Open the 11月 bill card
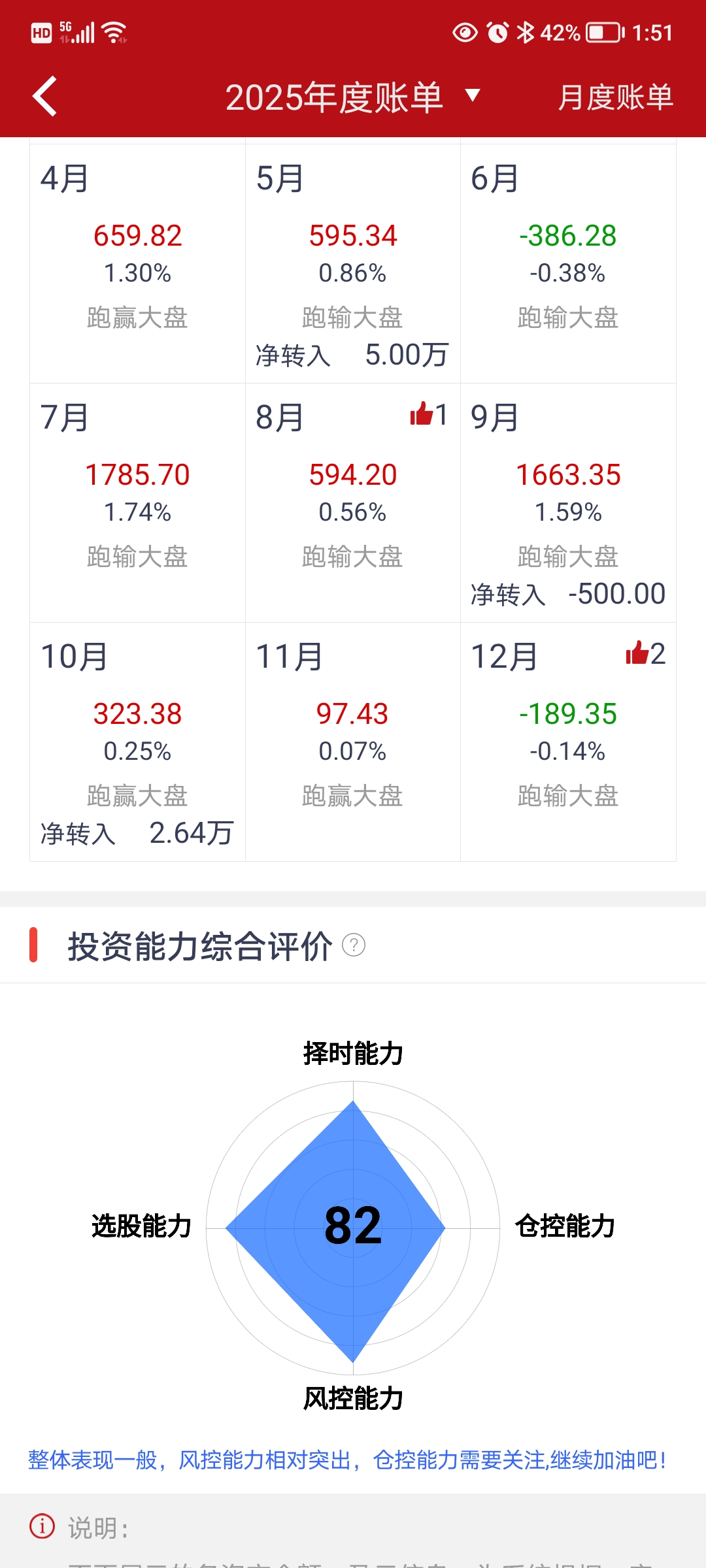The width and height of the screenshot is (706, 1568). [x=353, y=741]
